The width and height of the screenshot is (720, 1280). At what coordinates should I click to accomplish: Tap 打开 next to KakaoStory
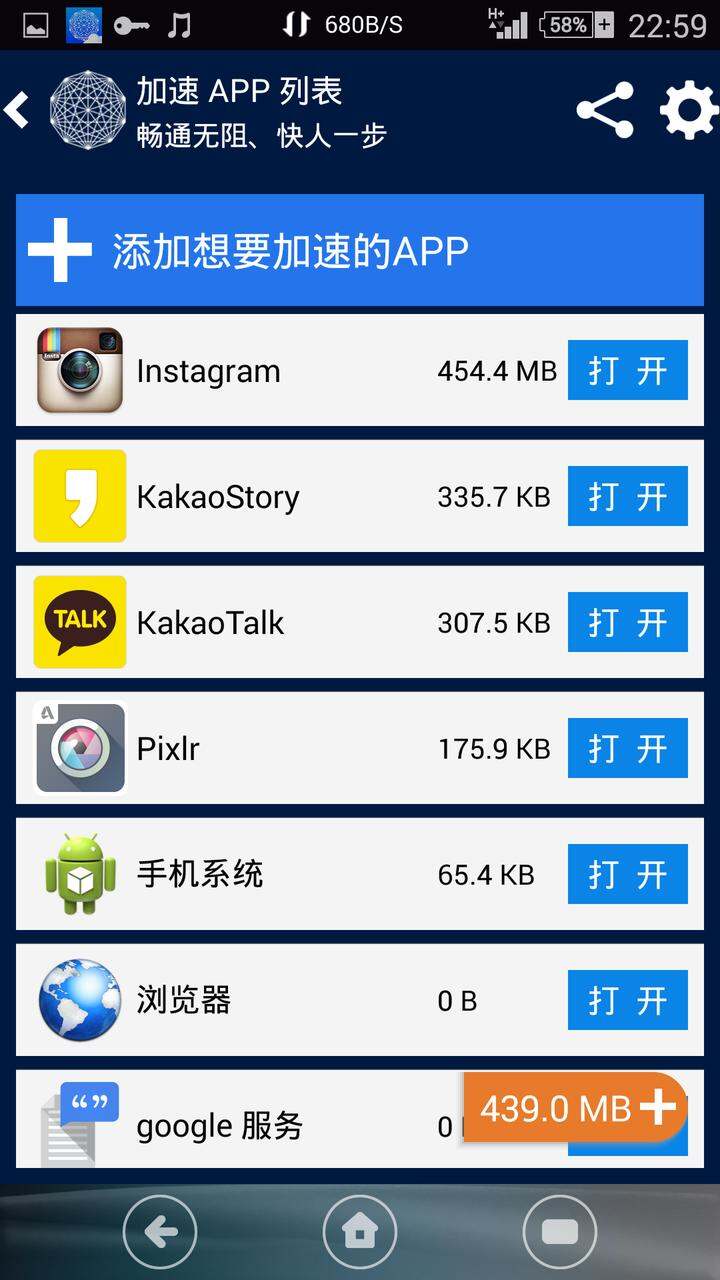pyautogui.click(x=628, y=496)
